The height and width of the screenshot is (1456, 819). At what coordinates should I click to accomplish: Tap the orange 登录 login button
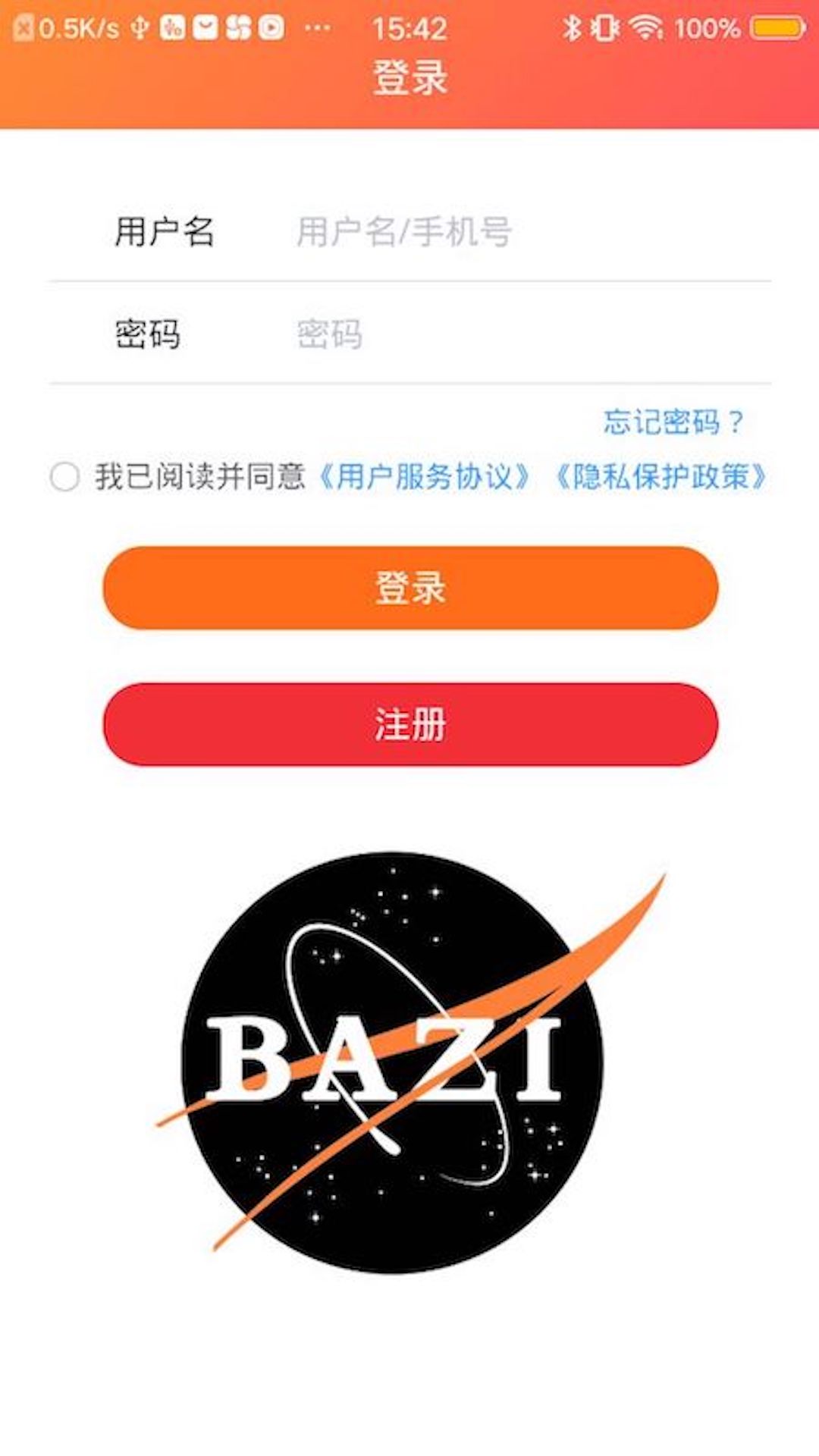[x=410, y=588]
